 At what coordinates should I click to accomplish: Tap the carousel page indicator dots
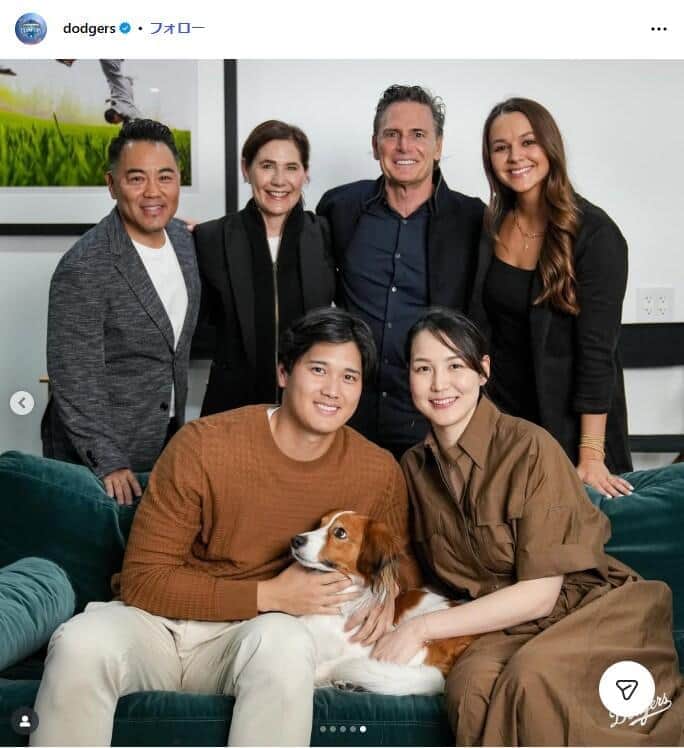(342, 729)
